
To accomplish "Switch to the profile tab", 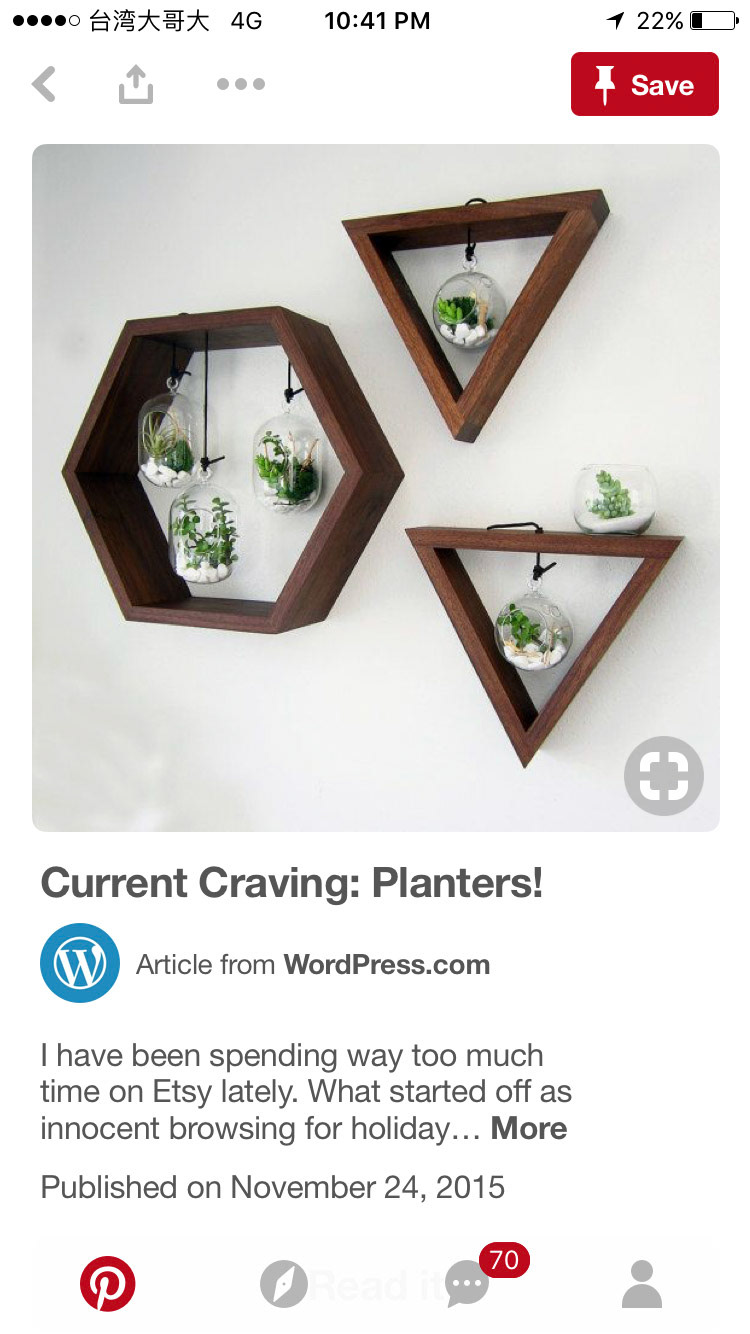I will [641, 1283].
